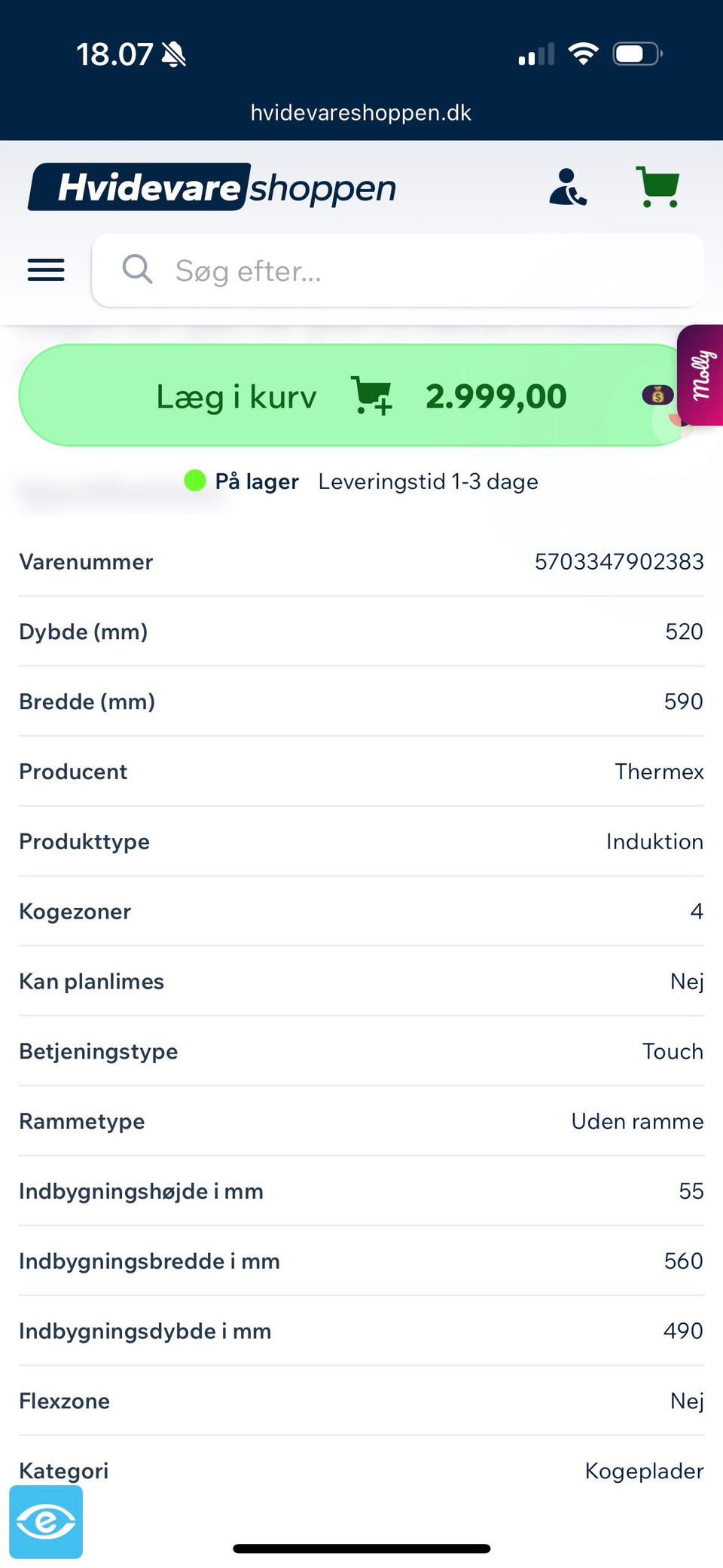Image resolution: width=723 pixels, height=1568 pixels.
Task: Open the eye-icon badge widget
Action: 46,1522
